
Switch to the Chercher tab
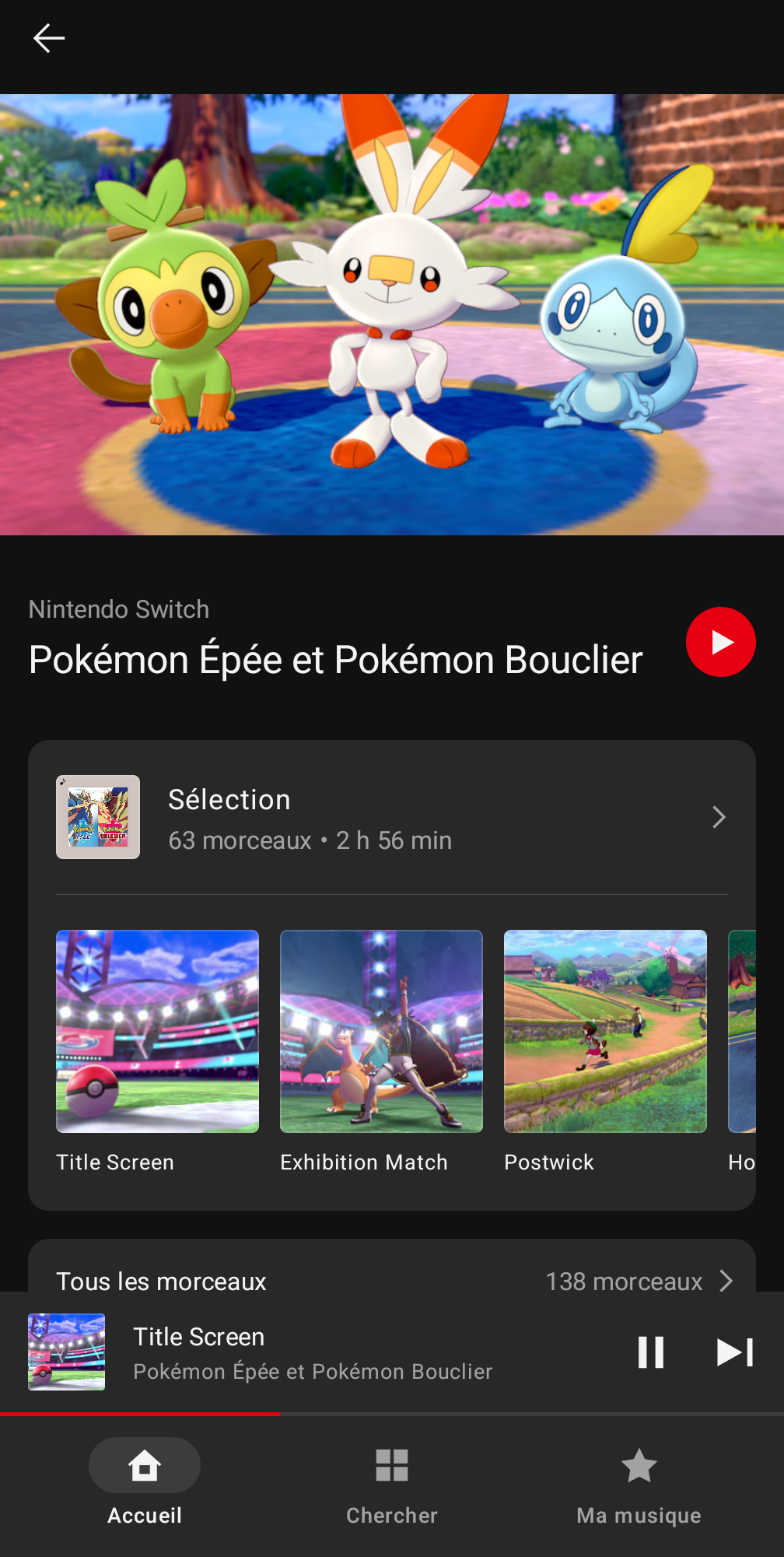tap(392, 1482)
